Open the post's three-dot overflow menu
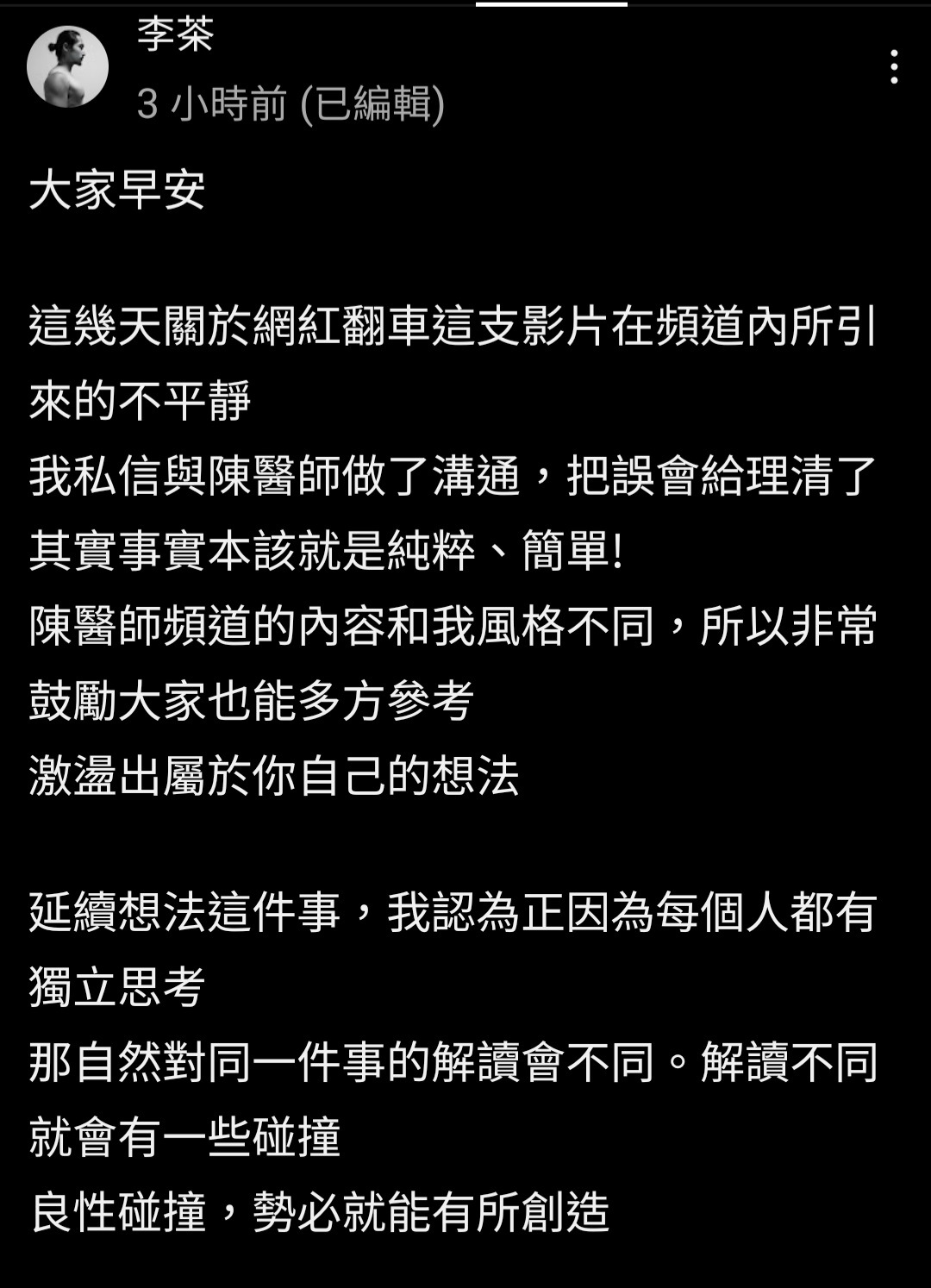 [x=894, y=67]
